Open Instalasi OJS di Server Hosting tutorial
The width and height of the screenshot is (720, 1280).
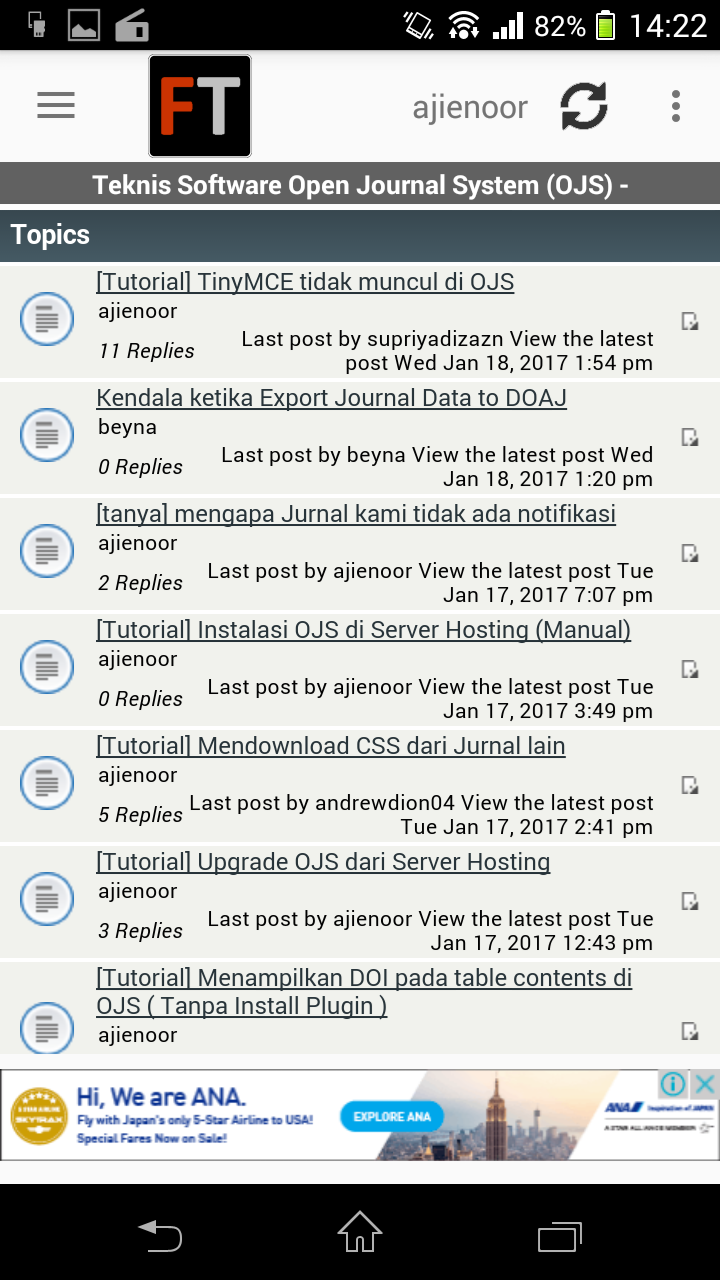click(363, 630)
